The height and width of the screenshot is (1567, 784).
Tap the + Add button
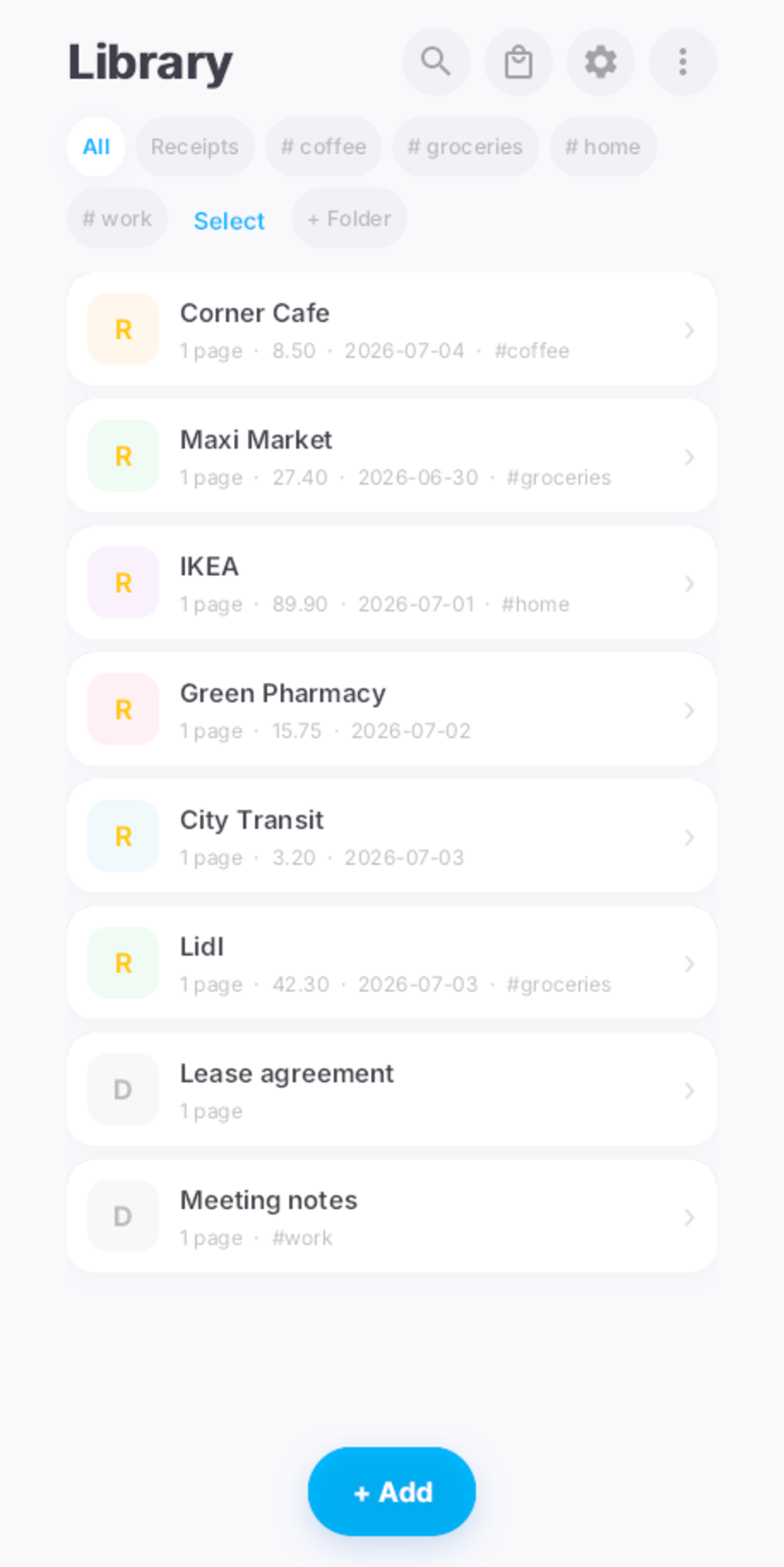[392, 1491]
